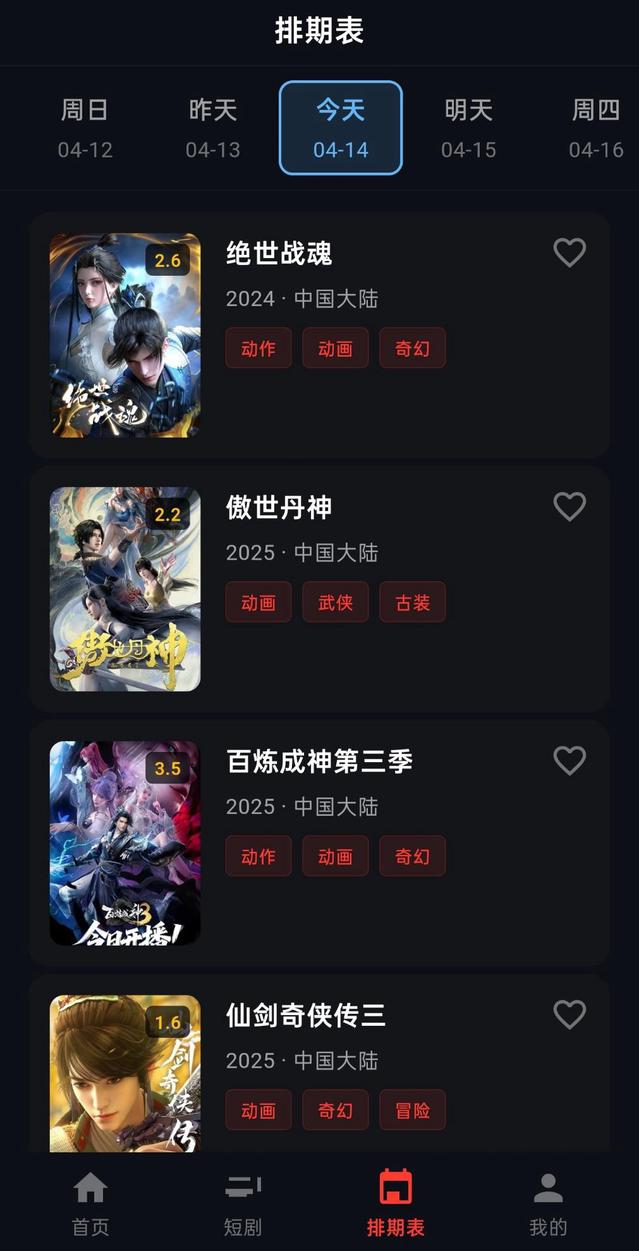Tap the 排期表 bottom tab

396,1203
